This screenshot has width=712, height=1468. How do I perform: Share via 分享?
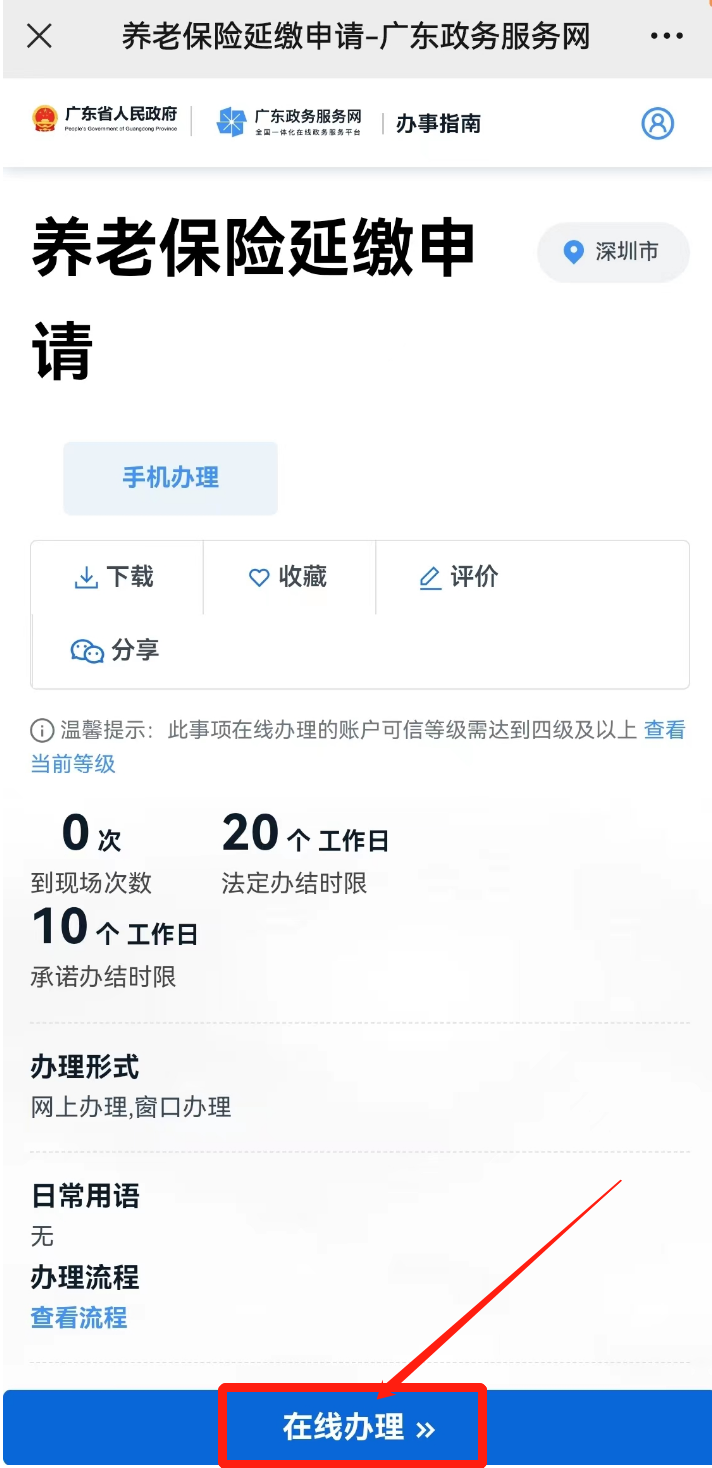(116, 650)
